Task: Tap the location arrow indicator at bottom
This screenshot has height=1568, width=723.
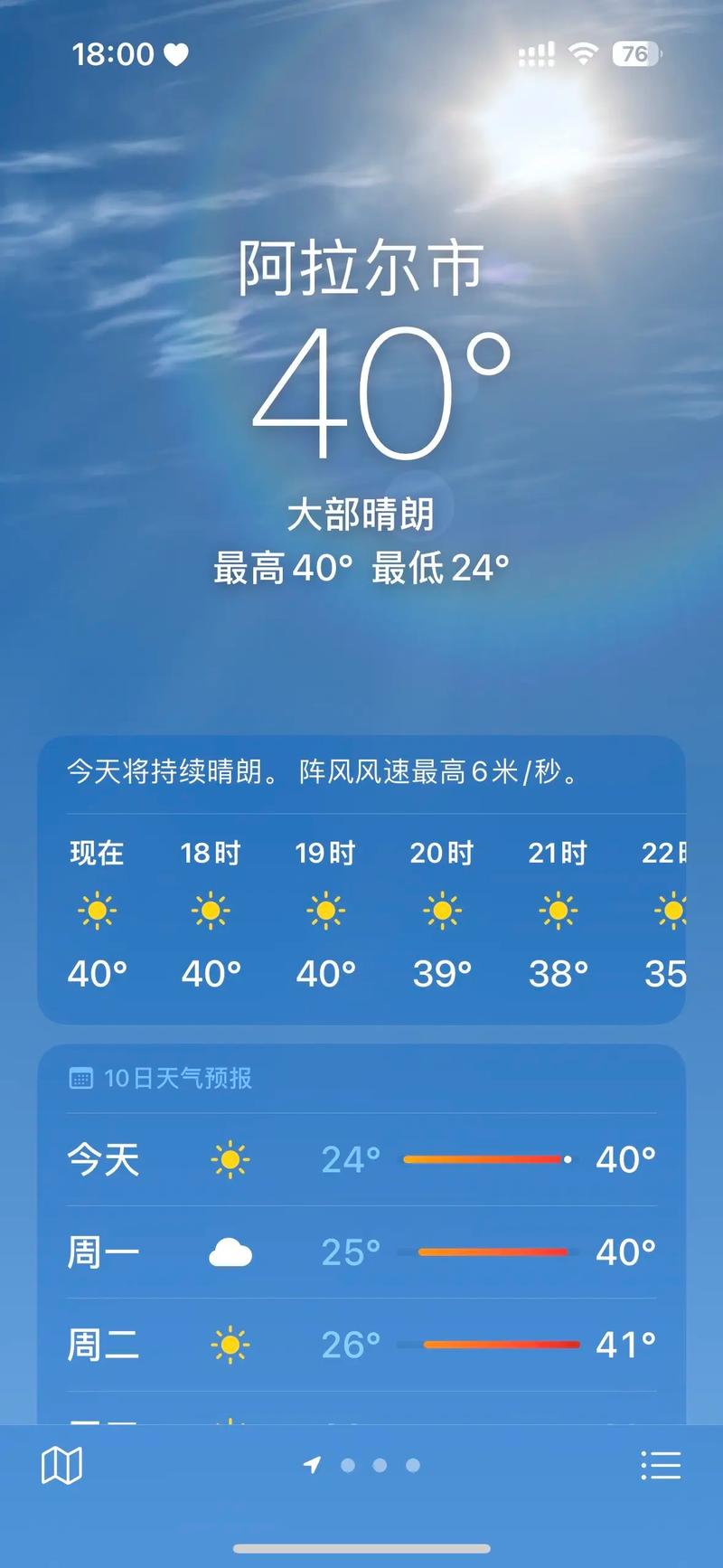Action: pyautogui.click(x=311, y=1463)
